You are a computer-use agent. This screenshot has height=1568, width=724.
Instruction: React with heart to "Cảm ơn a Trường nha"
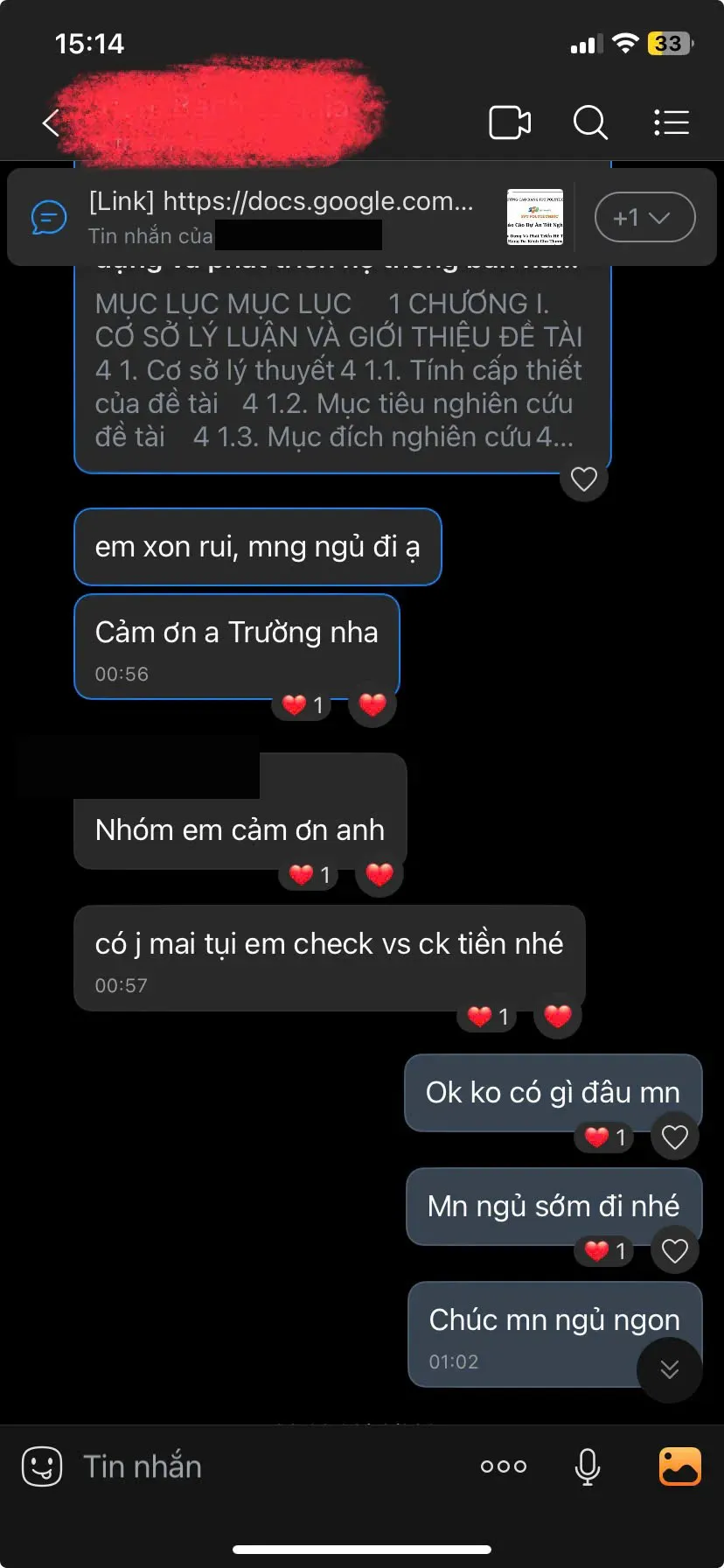372,704
